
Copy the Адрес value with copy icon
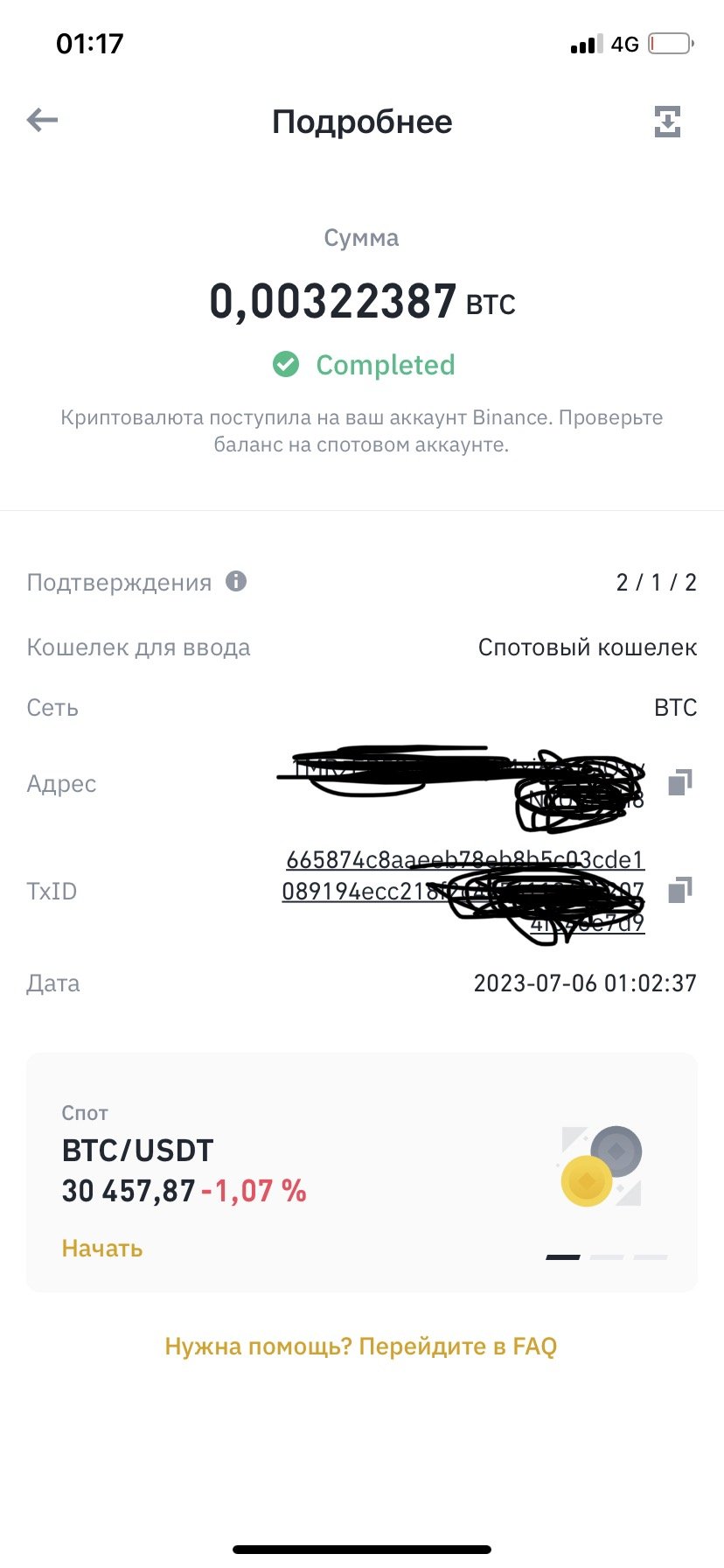tap(679, 782)
